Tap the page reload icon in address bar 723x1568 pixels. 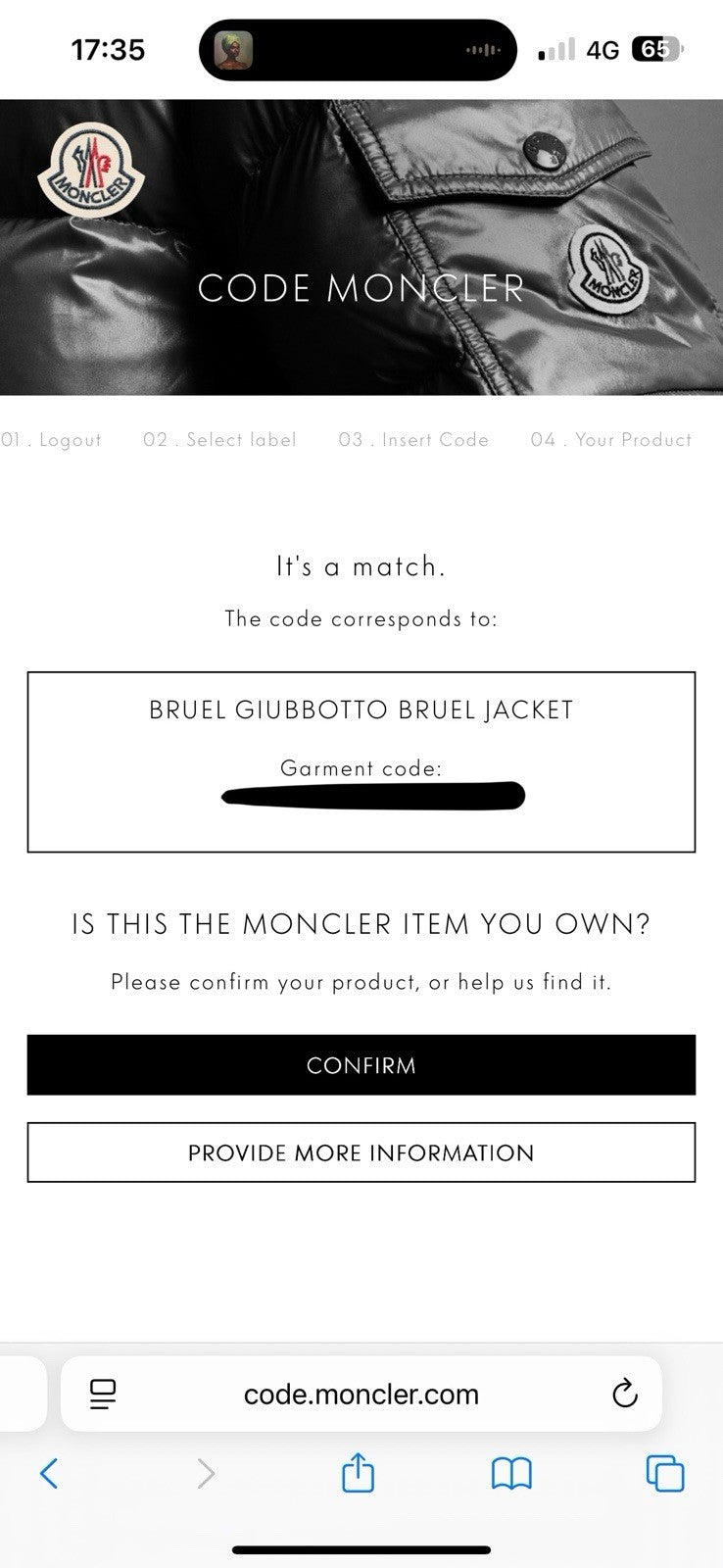[x=624, y=1394]
